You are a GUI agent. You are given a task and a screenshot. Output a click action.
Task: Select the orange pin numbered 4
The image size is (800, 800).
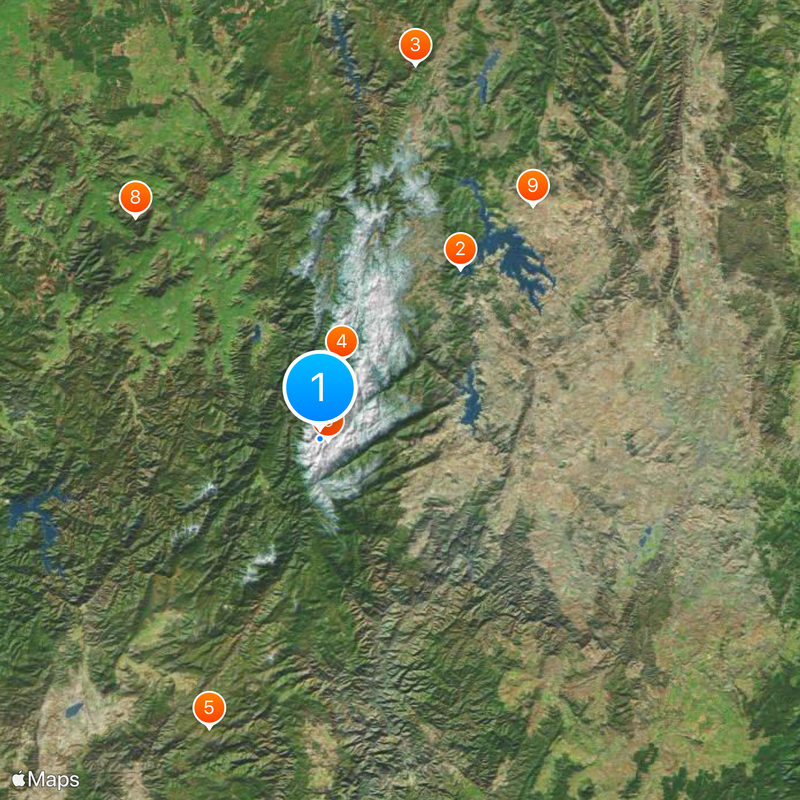(343, 339)
